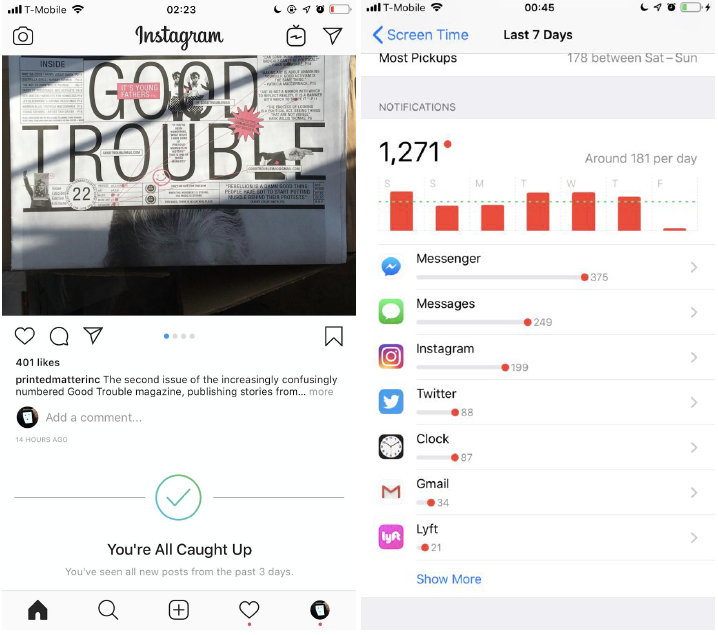Open the Instagram camera

23,37
